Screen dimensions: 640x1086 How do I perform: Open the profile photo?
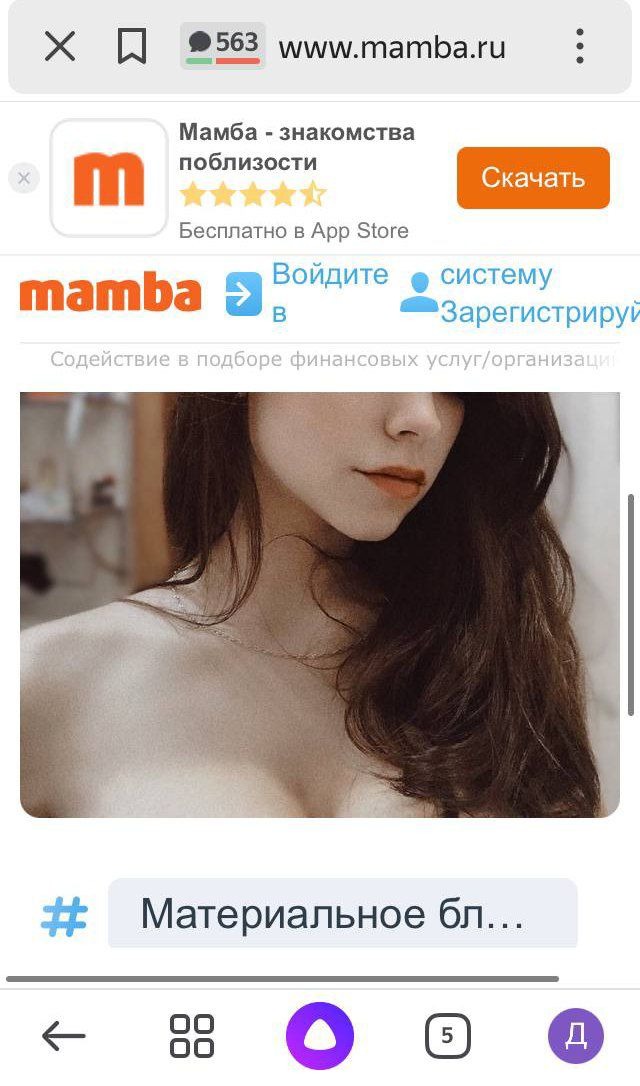tap(320, 604)
